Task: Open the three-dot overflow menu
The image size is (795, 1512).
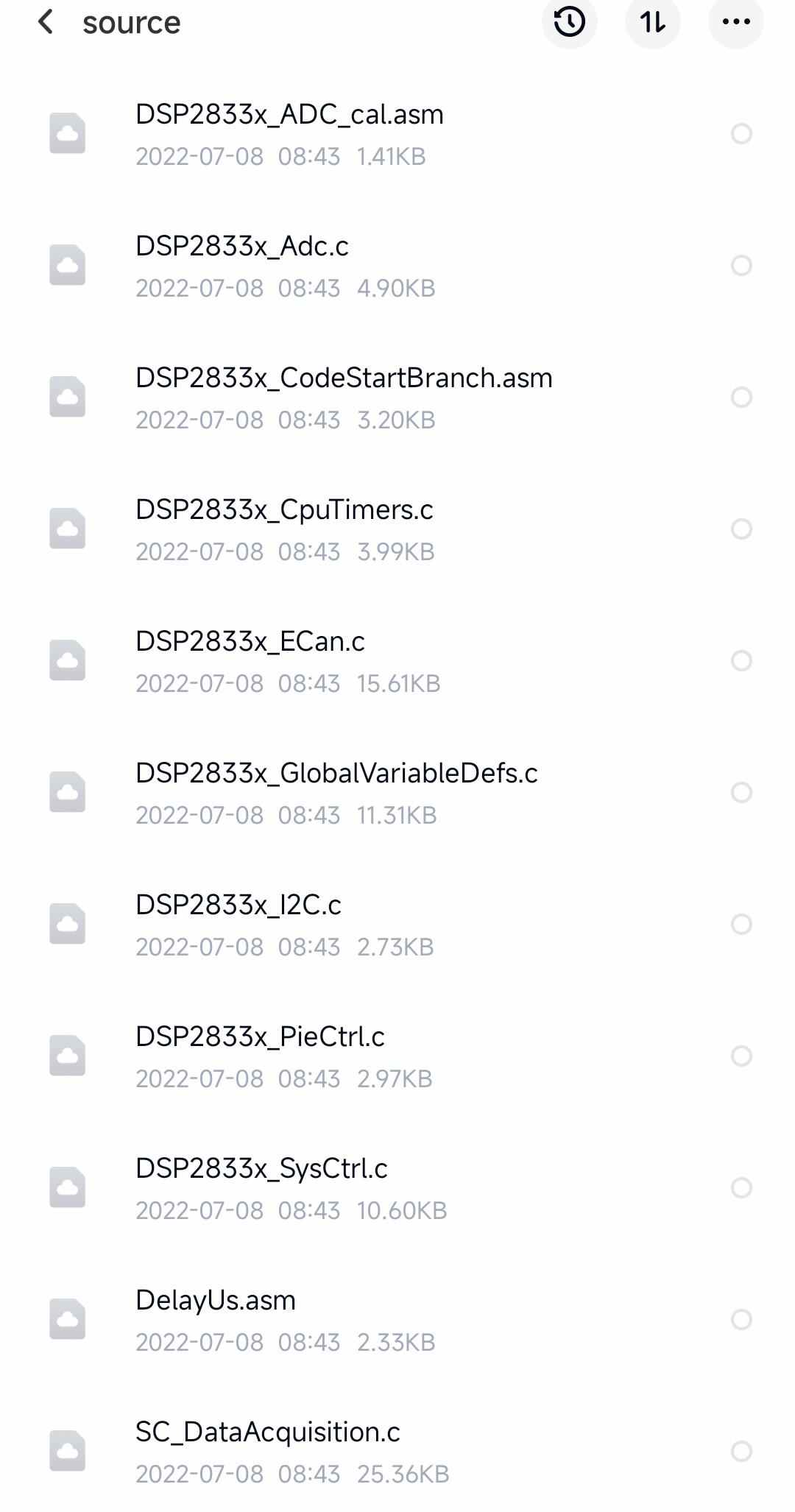Action: click(736, 22)
